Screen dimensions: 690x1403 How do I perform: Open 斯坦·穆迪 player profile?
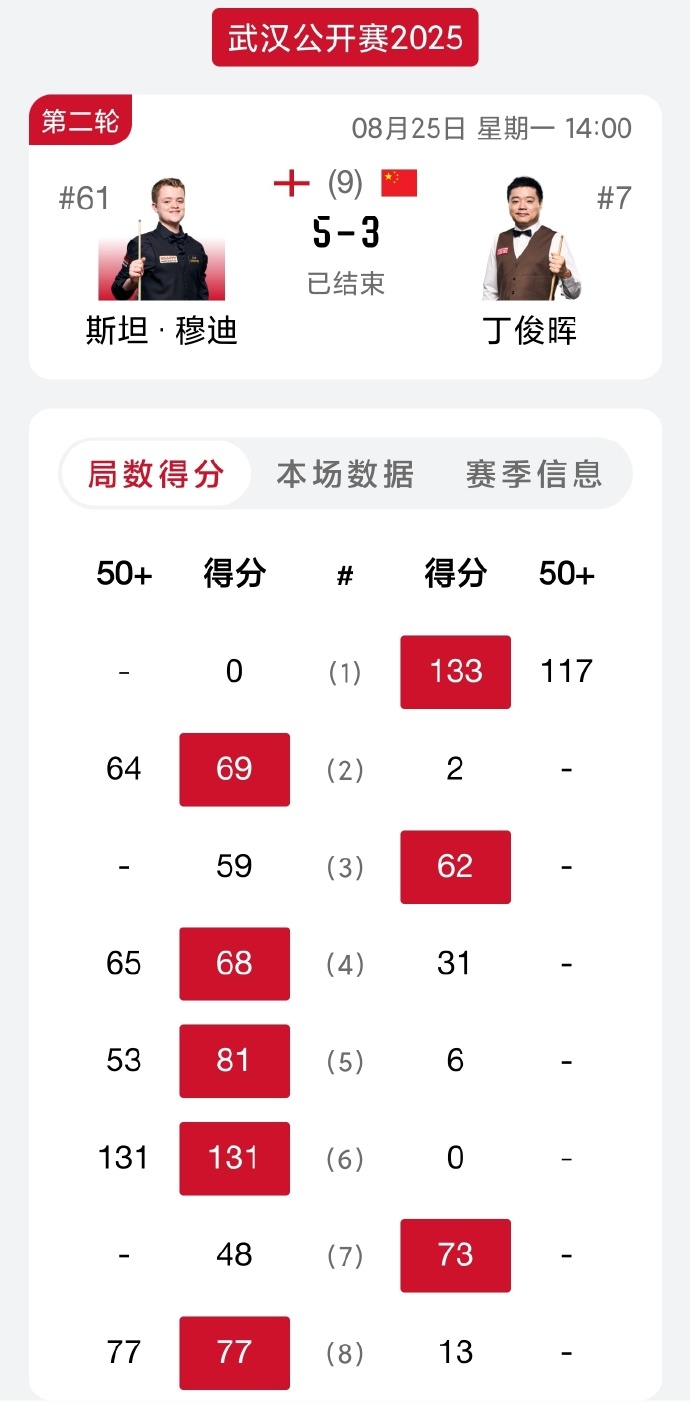(161, 242)
